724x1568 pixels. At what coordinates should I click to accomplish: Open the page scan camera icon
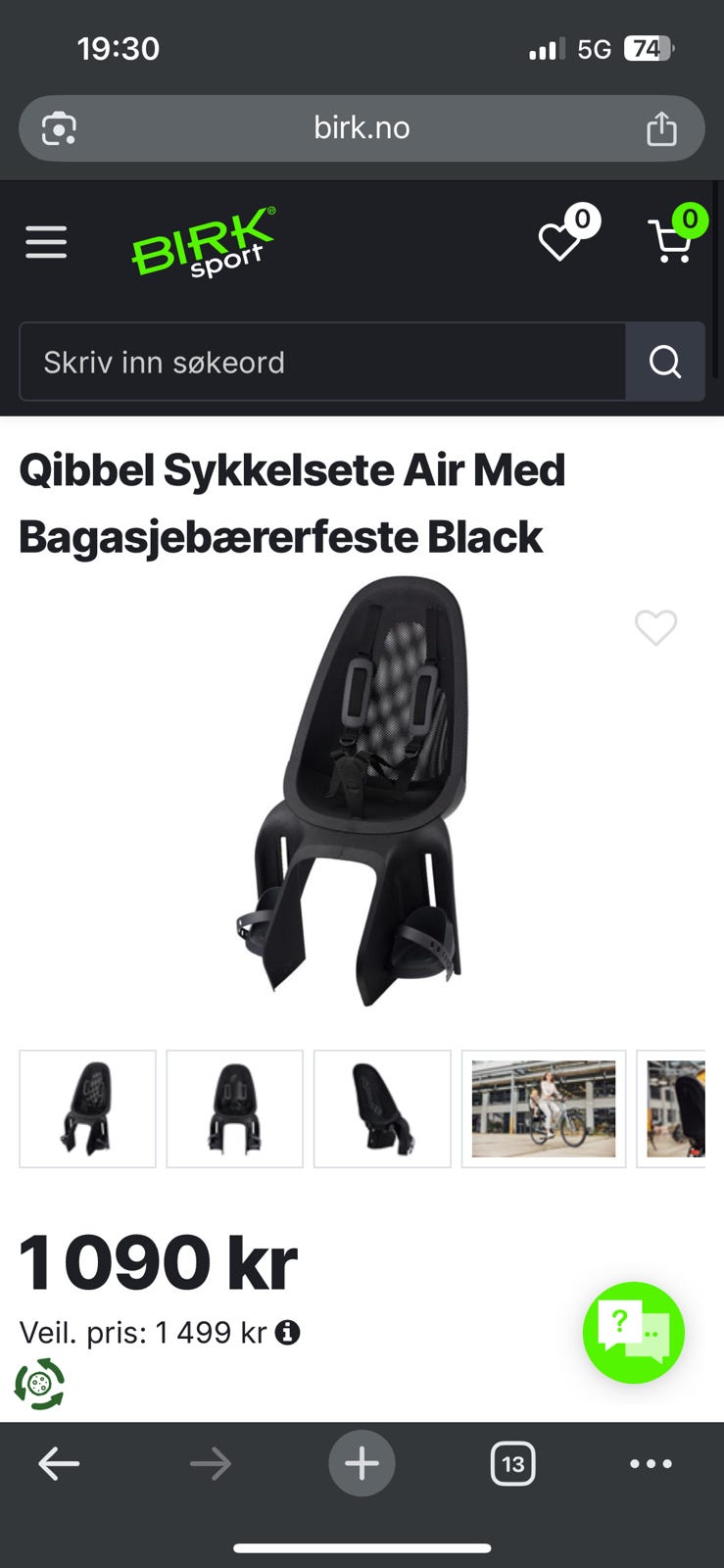coord(57,127)
